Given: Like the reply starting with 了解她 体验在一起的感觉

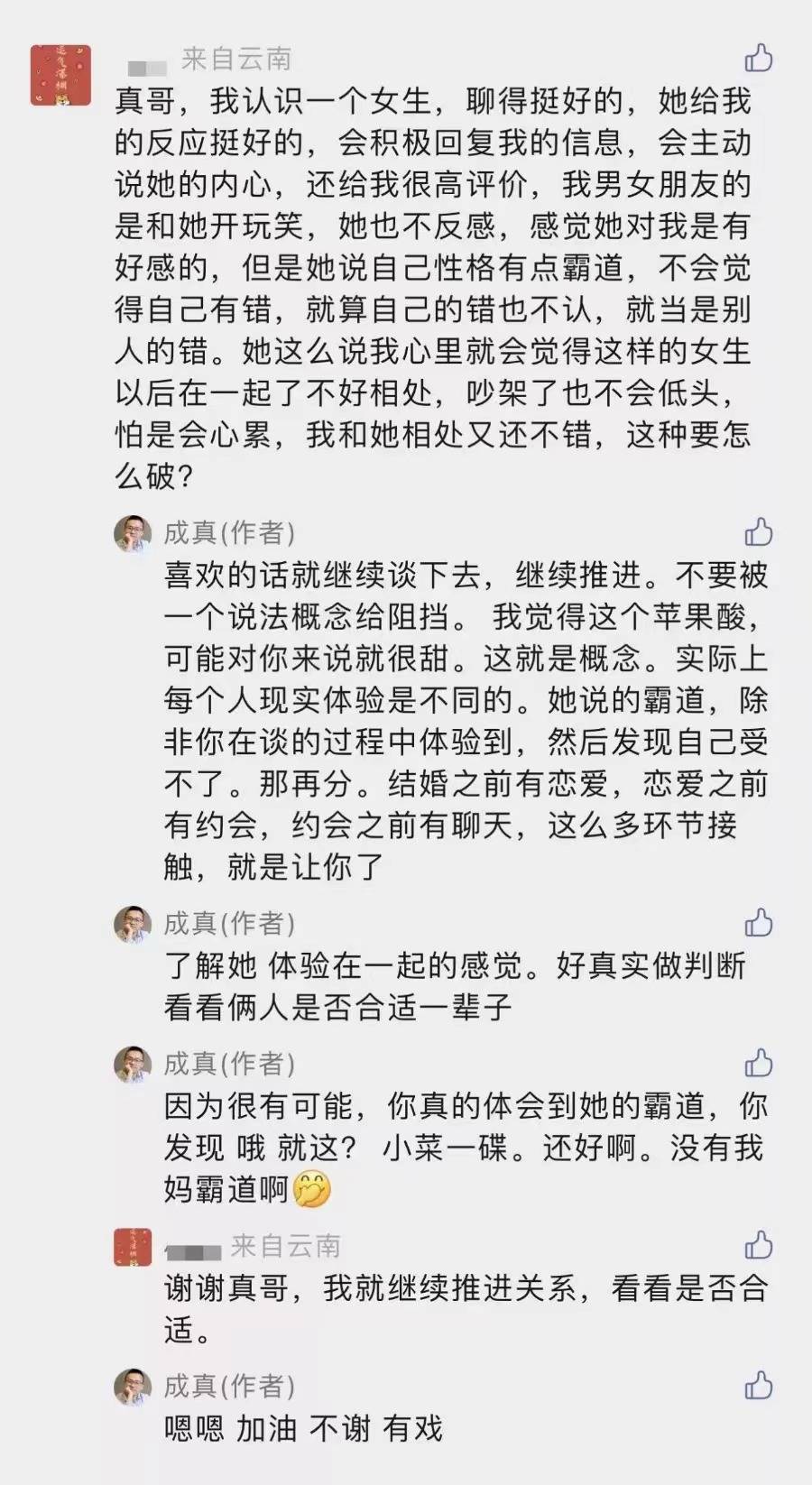Looking at the screenshot, I should tap(759, 923).
